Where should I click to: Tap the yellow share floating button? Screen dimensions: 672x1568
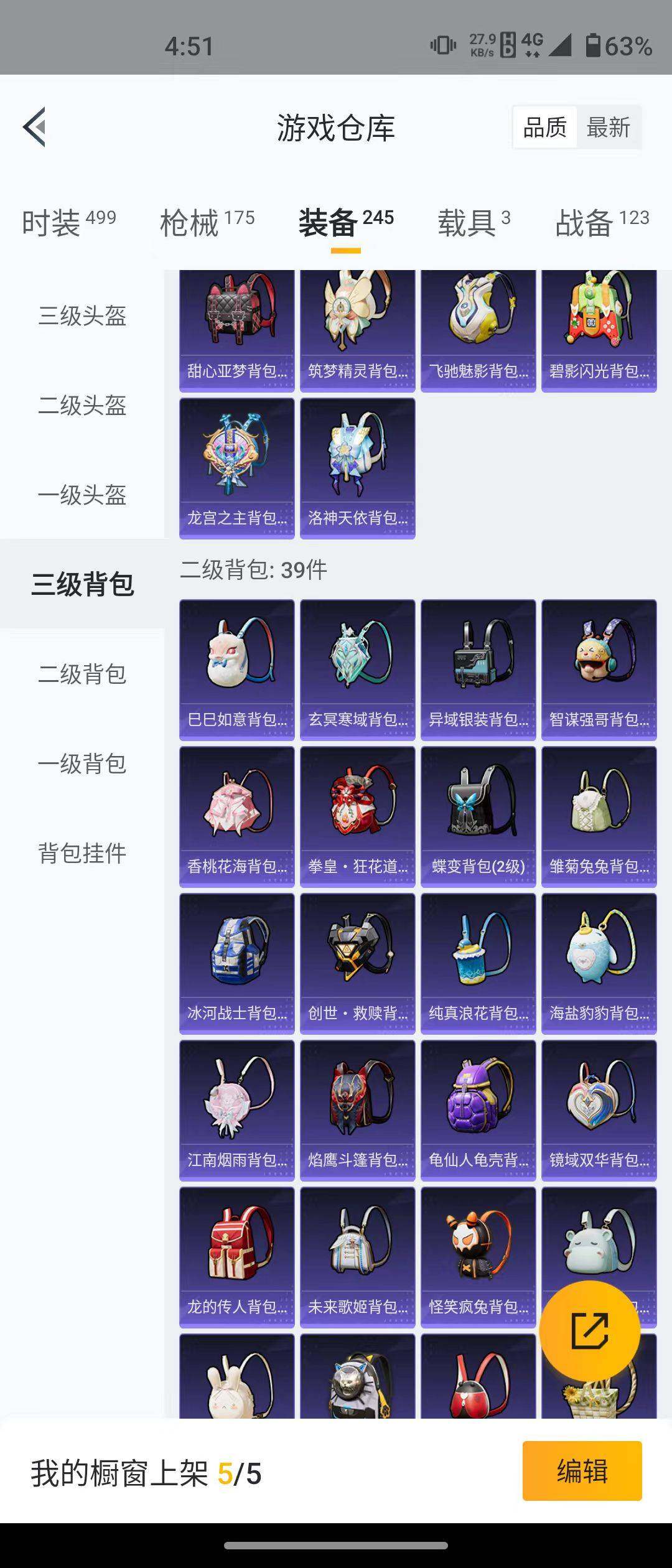[x=589, y=1331]
